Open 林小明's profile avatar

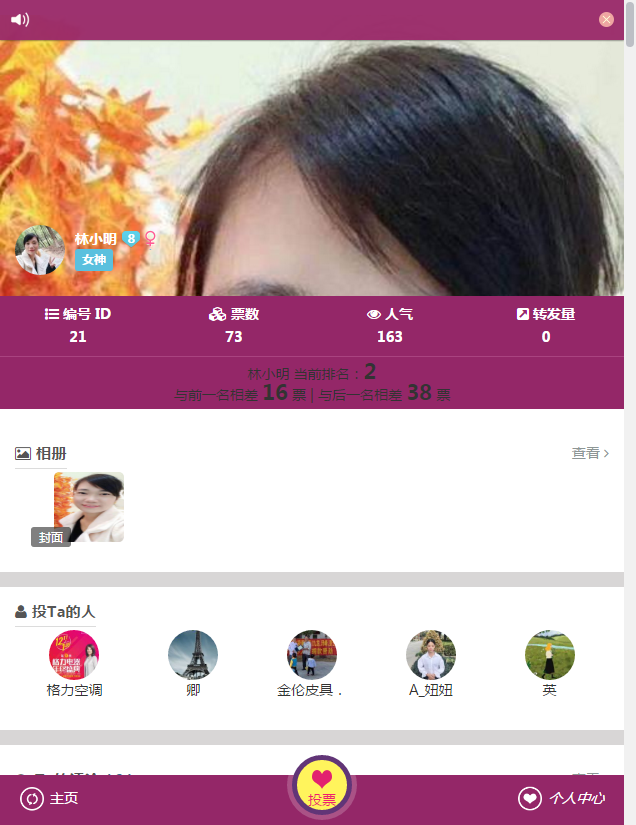[x=40, y=251]
